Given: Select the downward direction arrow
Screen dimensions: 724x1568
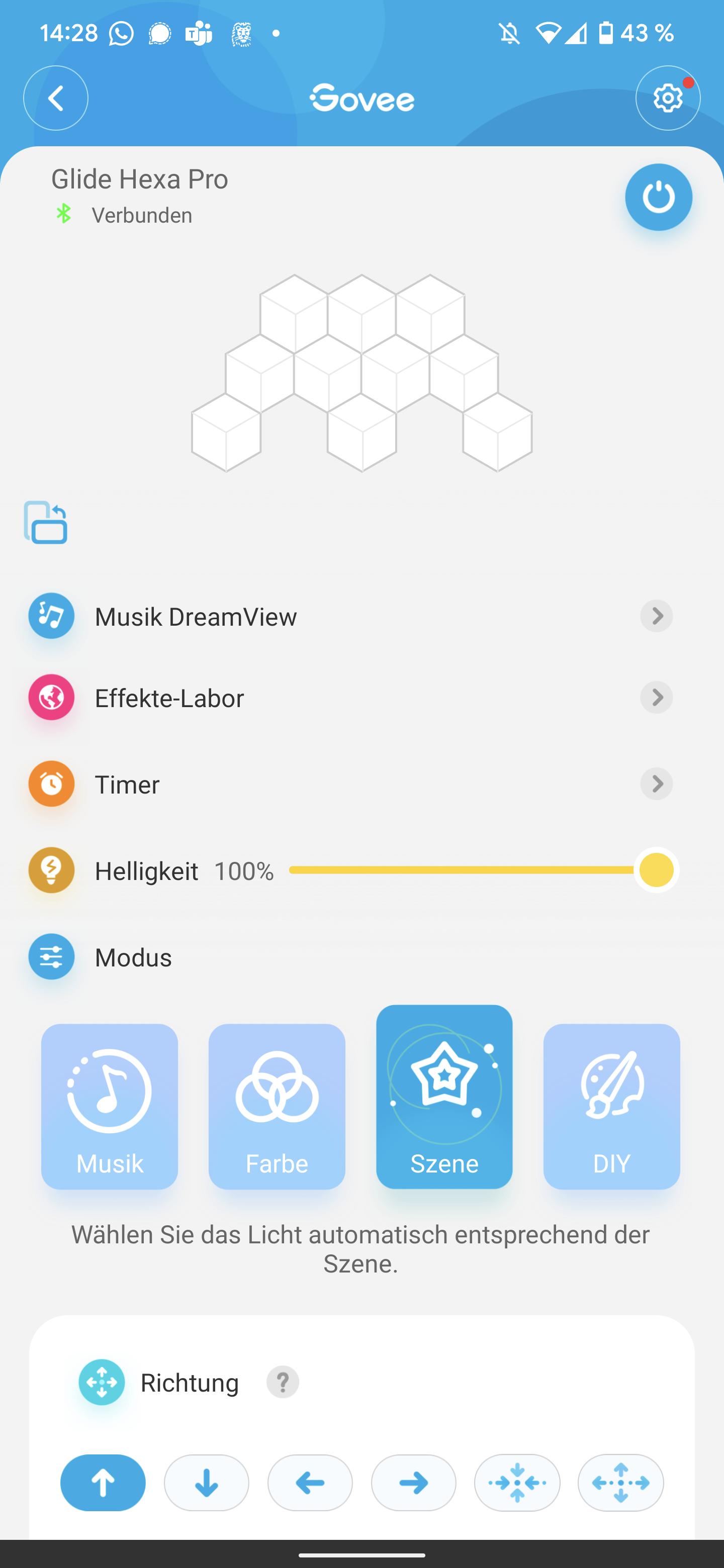Looking at the screenshot, I should (x=207, y=1483).
